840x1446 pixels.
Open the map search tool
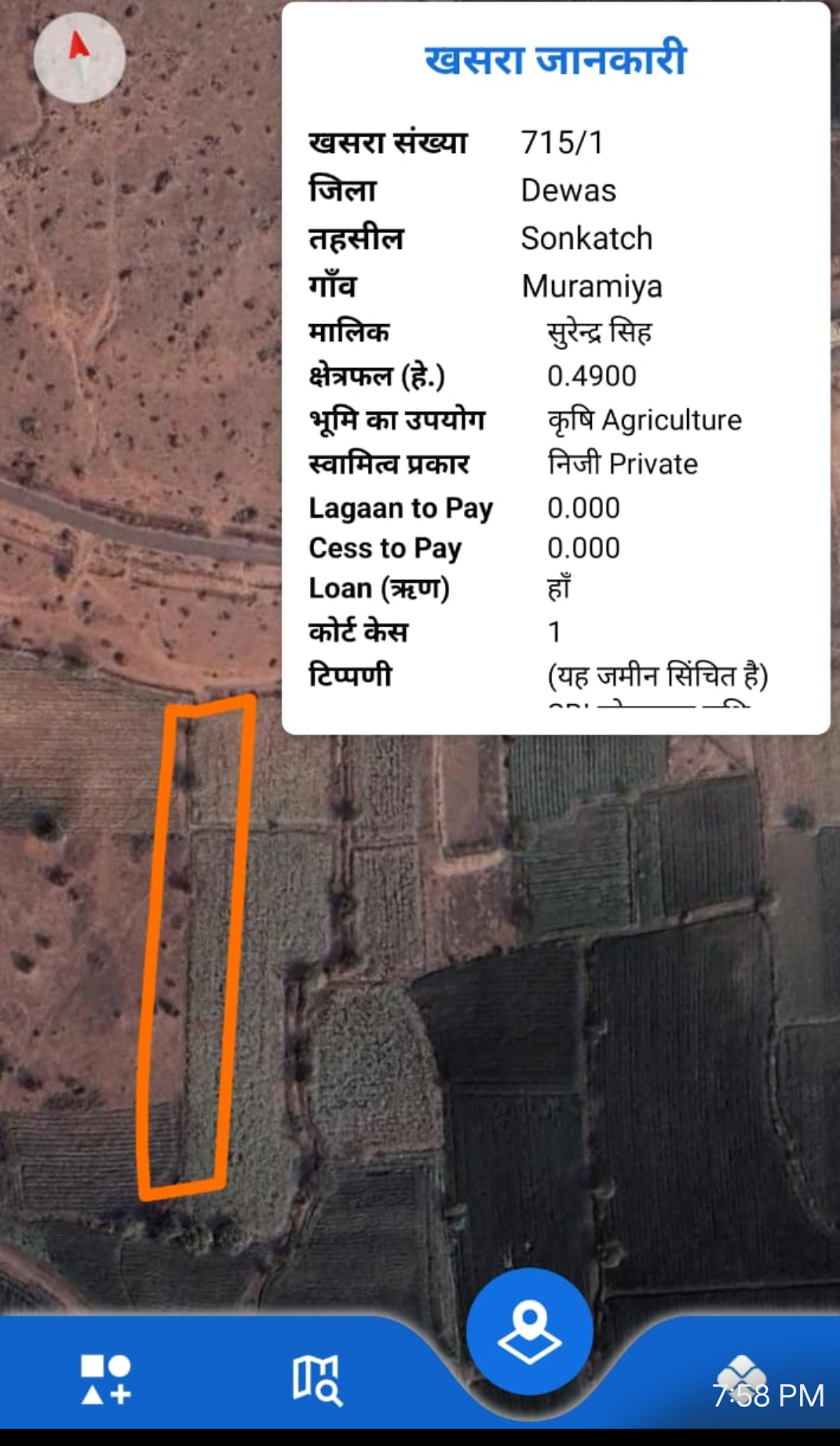pyautogui.click(x=317, y=1380)
